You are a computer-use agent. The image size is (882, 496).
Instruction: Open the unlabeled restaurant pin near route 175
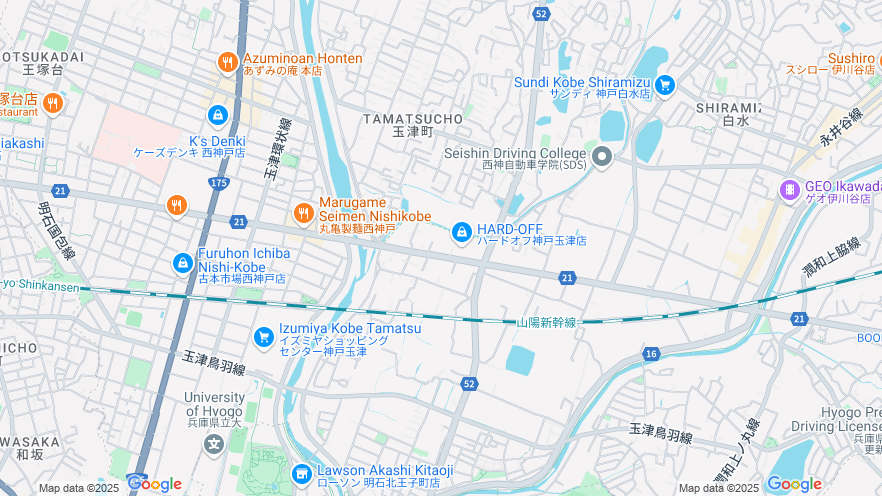pyautogui.click(x=177, y=206)
